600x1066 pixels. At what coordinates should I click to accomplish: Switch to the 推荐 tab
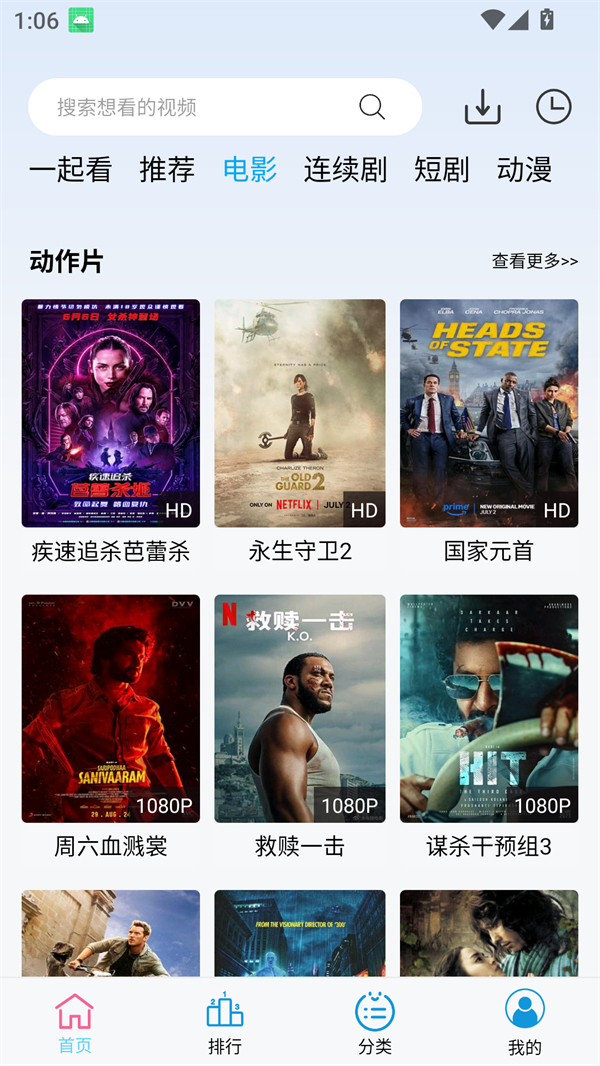[167, 170]
